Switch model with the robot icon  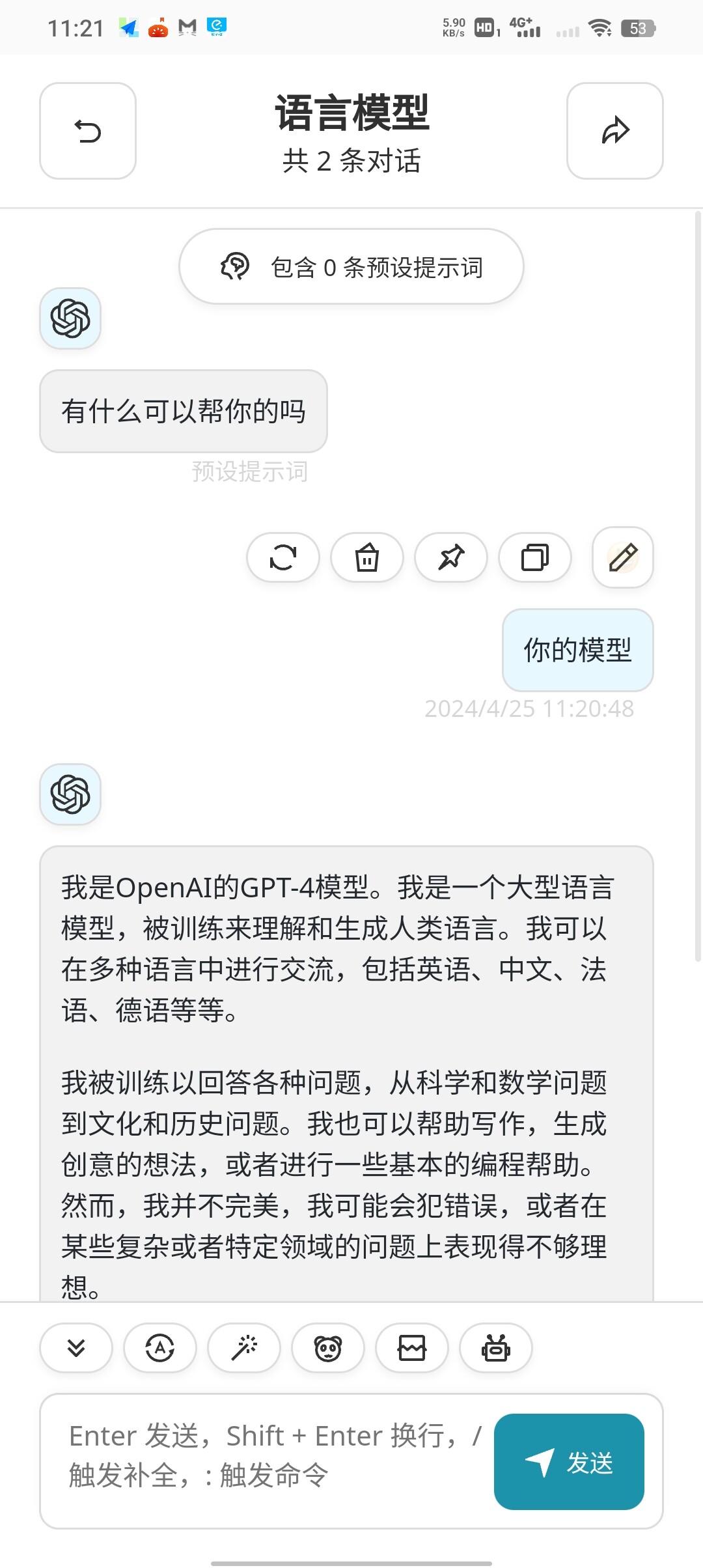[496, 1348]
